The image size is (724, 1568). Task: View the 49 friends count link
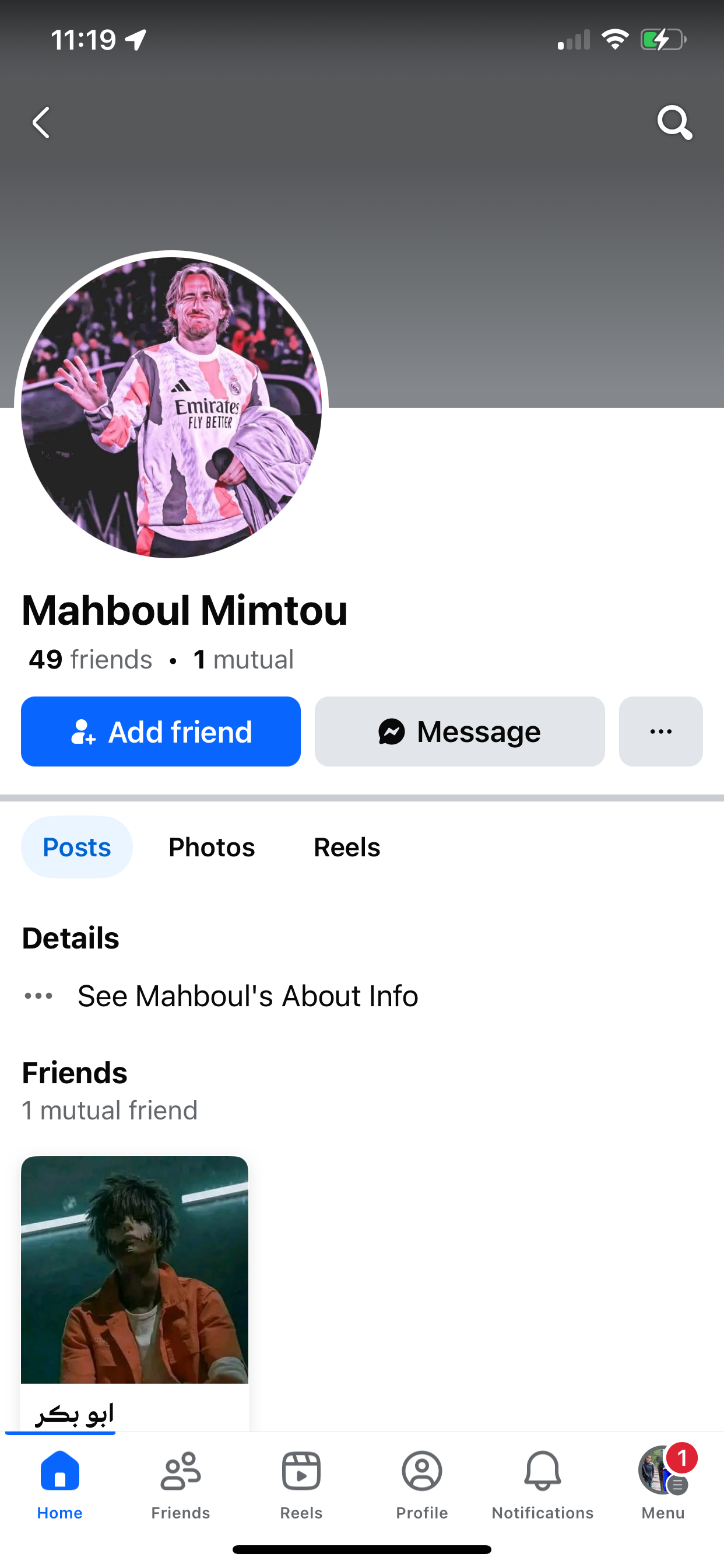click(89, 659)
